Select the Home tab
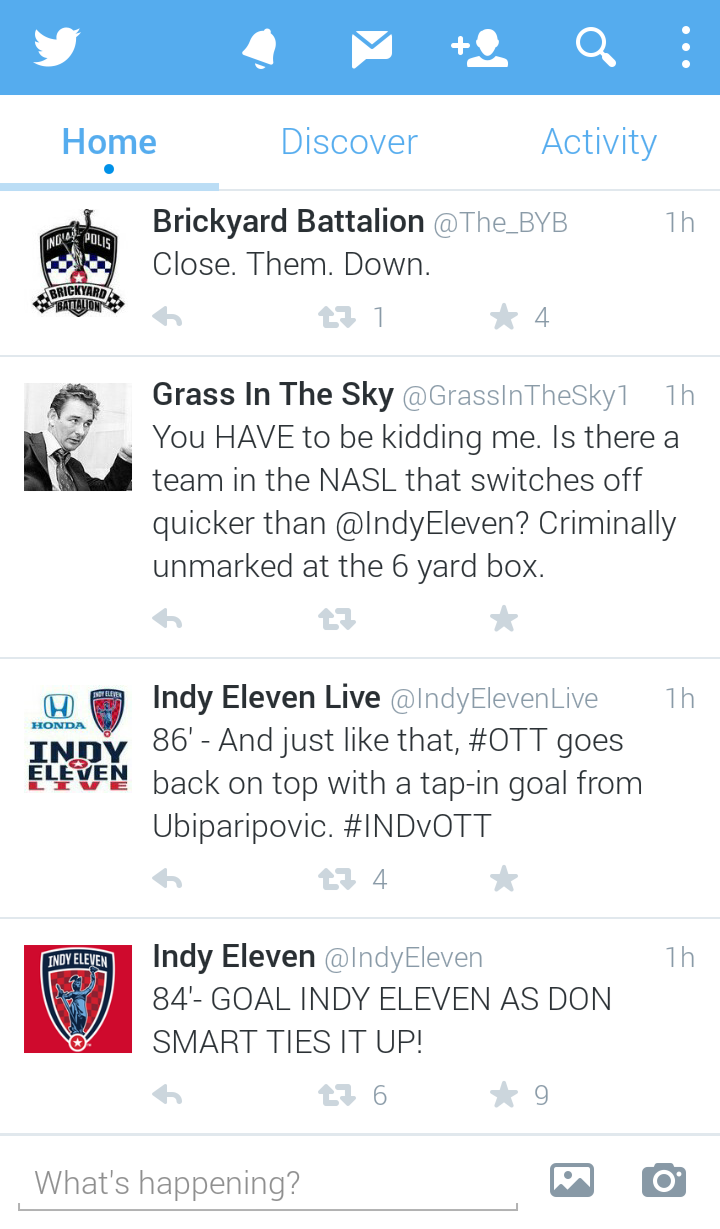The height and width of the screenshot is (1229, 720). 109,142
